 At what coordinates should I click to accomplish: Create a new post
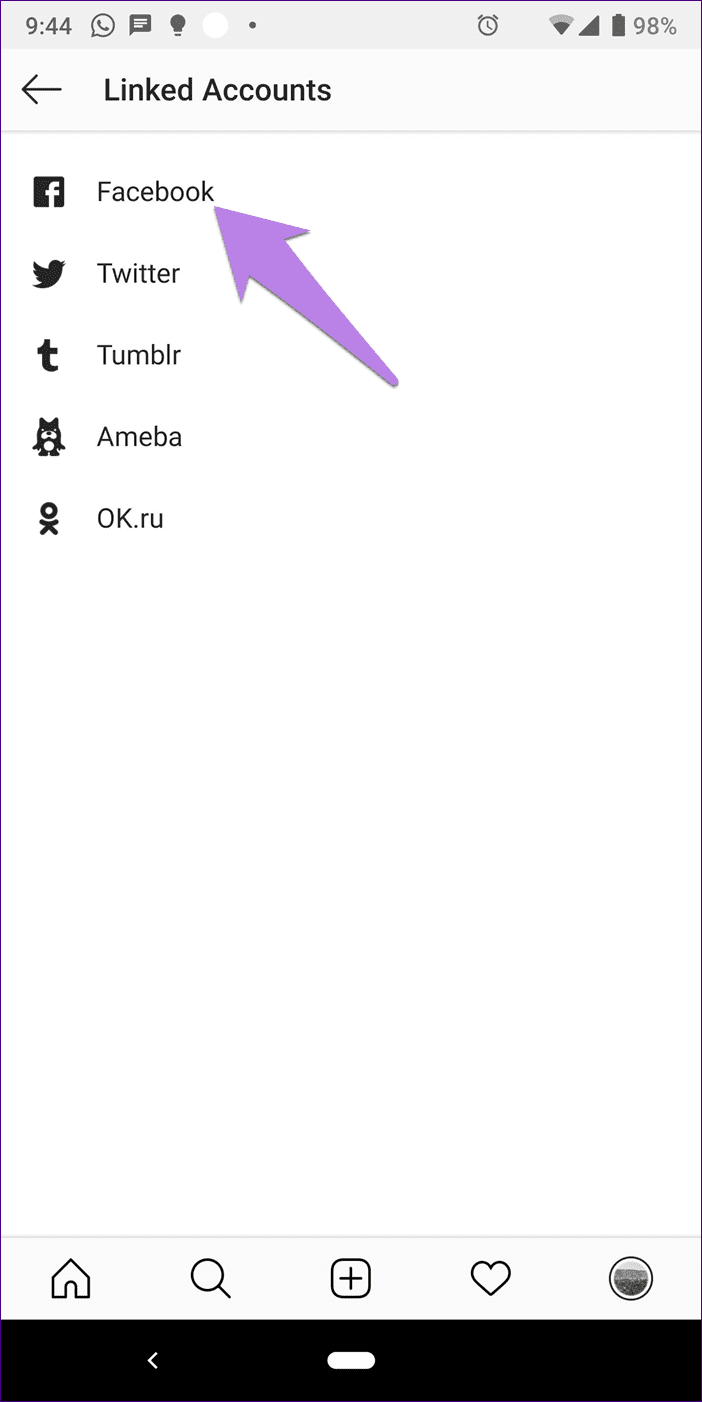pyautogui.click(x=350, y=1277)
